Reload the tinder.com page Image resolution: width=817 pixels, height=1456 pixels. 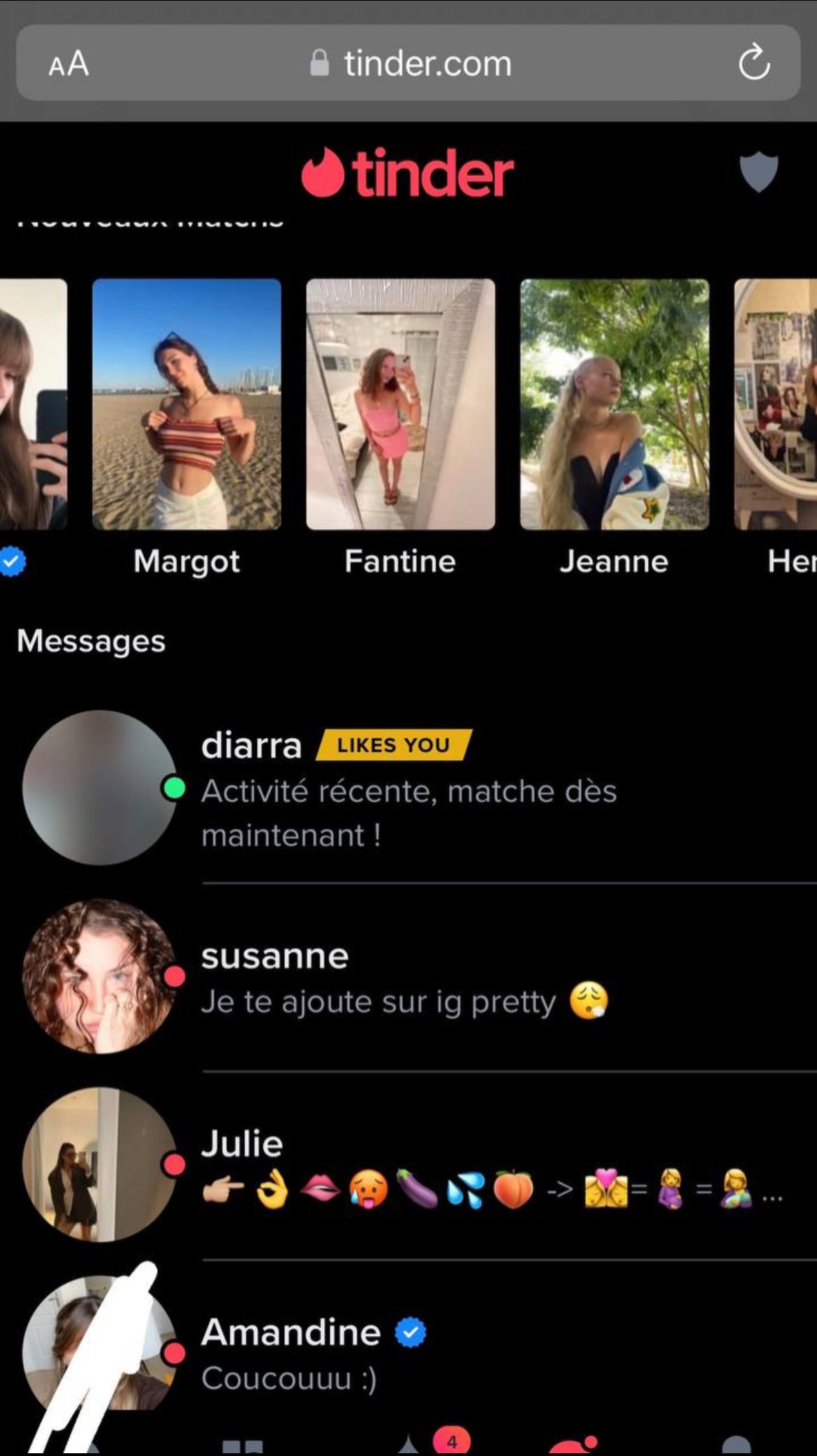pos(754,64)
